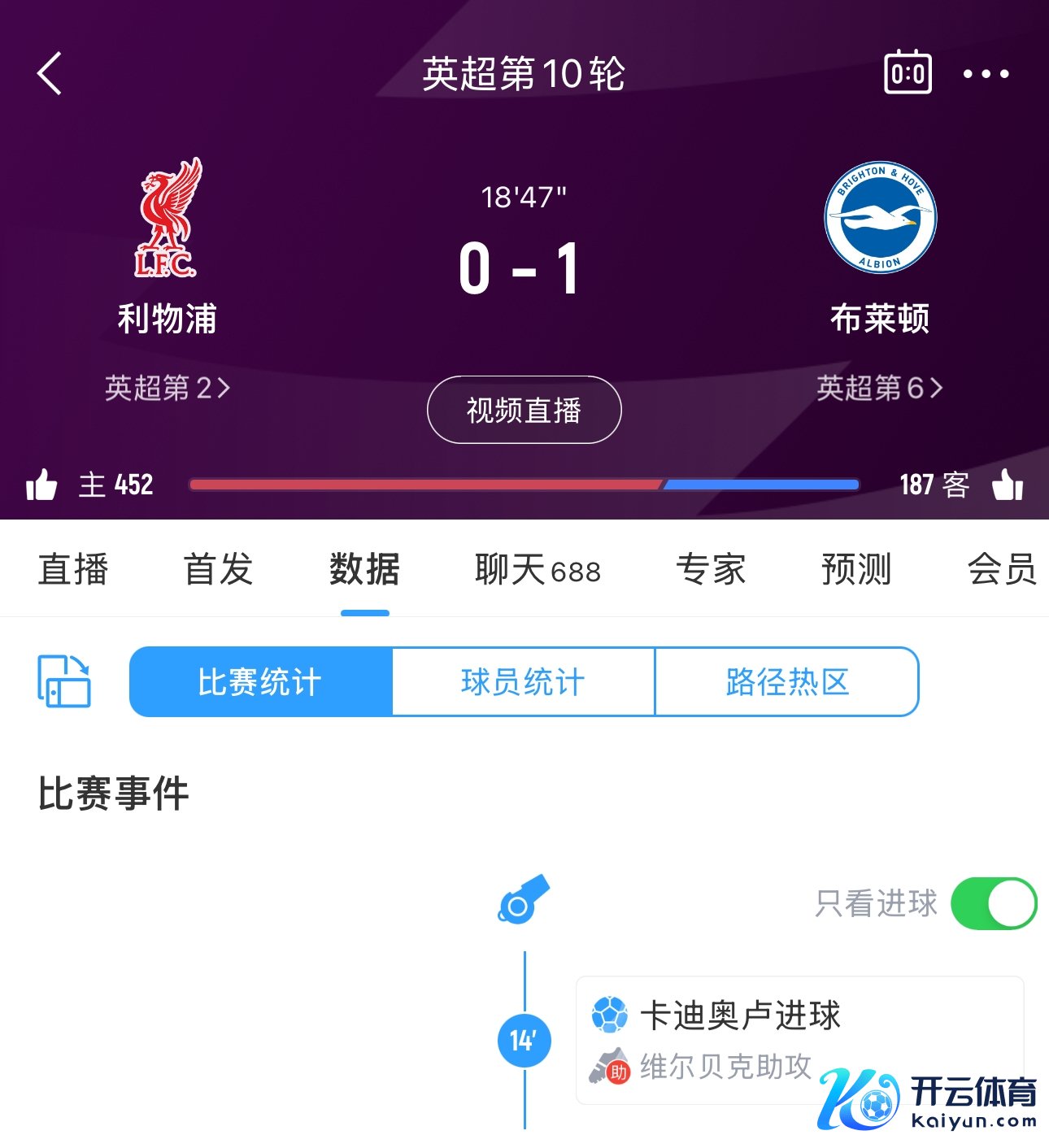Screen dimensions: 1049x1148
Task: Select the 数据 tab
Action: point(364,569)
